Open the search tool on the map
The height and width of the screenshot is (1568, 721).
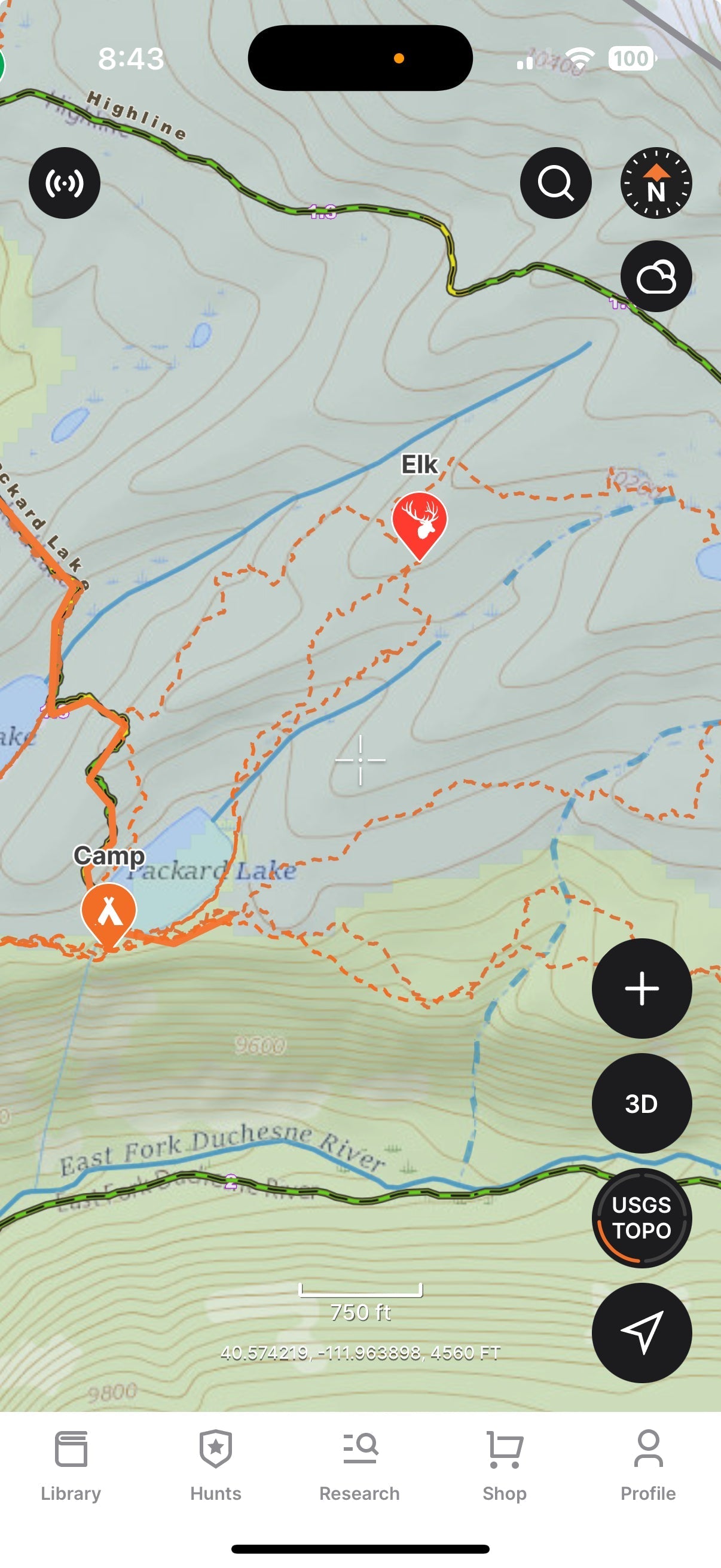555,184
